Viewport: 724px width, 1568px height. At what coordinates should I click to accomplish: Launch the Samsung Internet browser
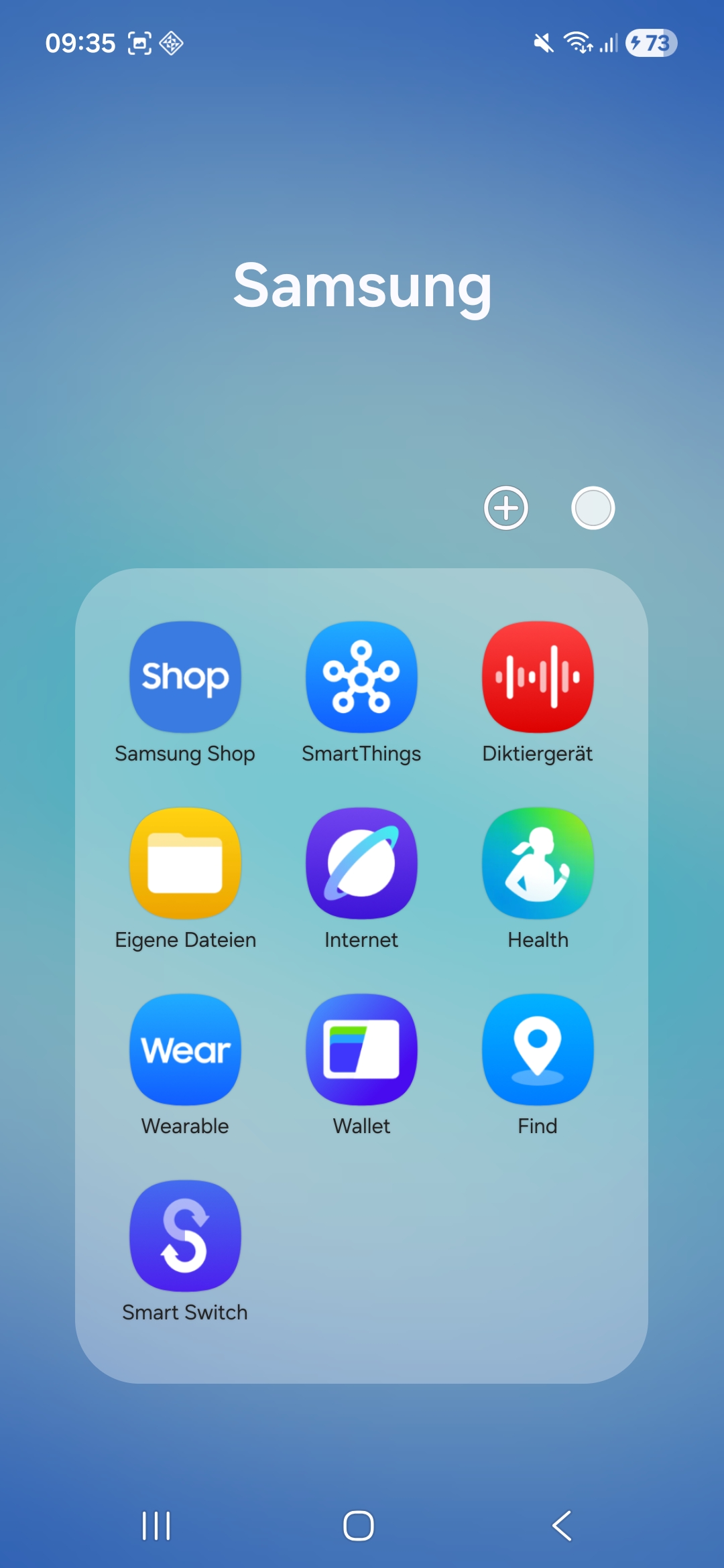tap(361, 863)
